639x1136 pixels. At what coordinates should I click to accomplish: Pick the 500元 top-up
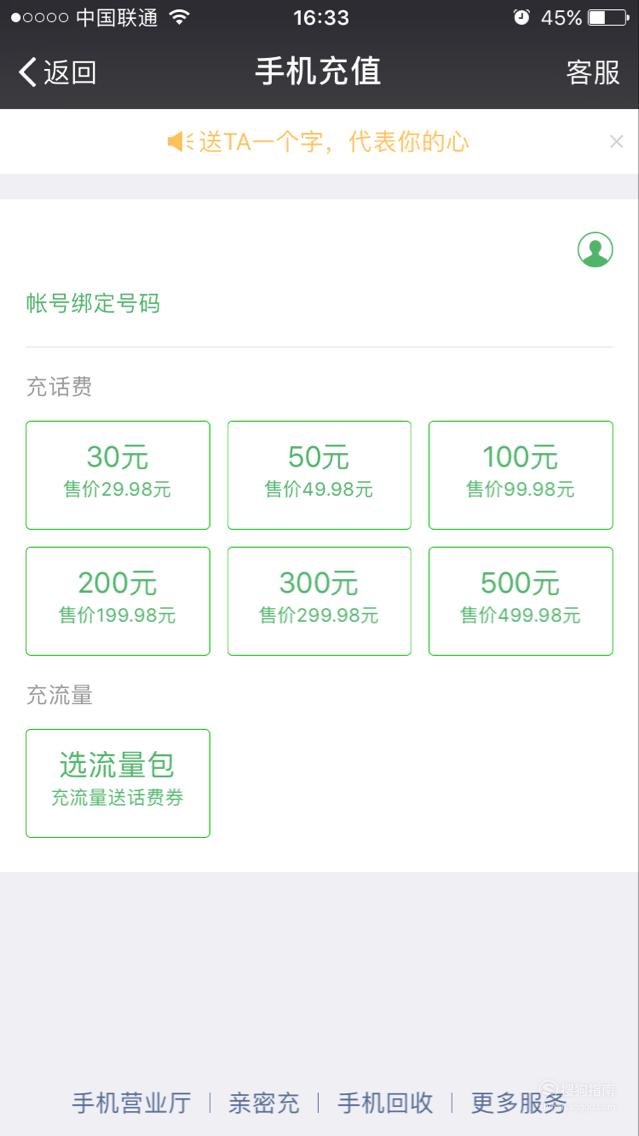(521, 601)
